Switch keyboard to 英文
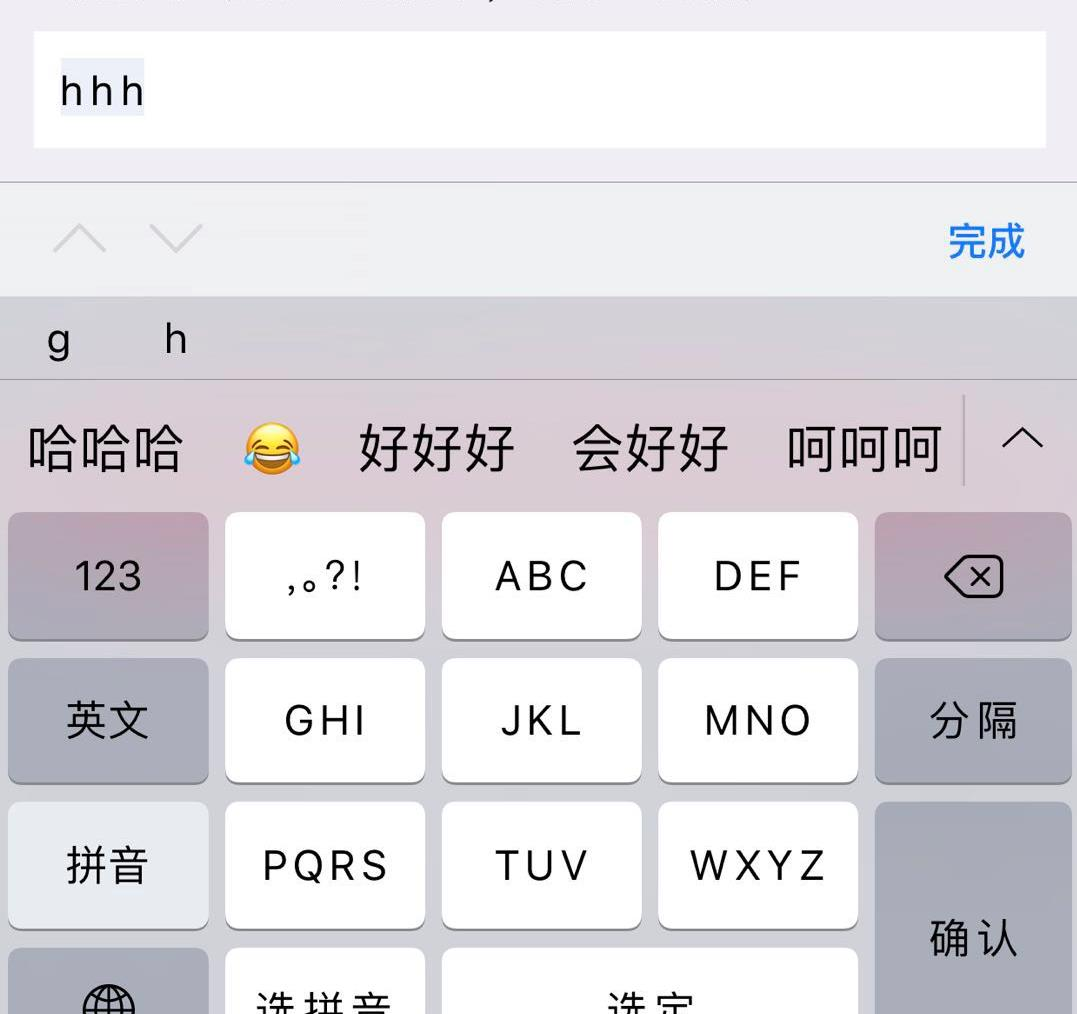 [108, 720]
